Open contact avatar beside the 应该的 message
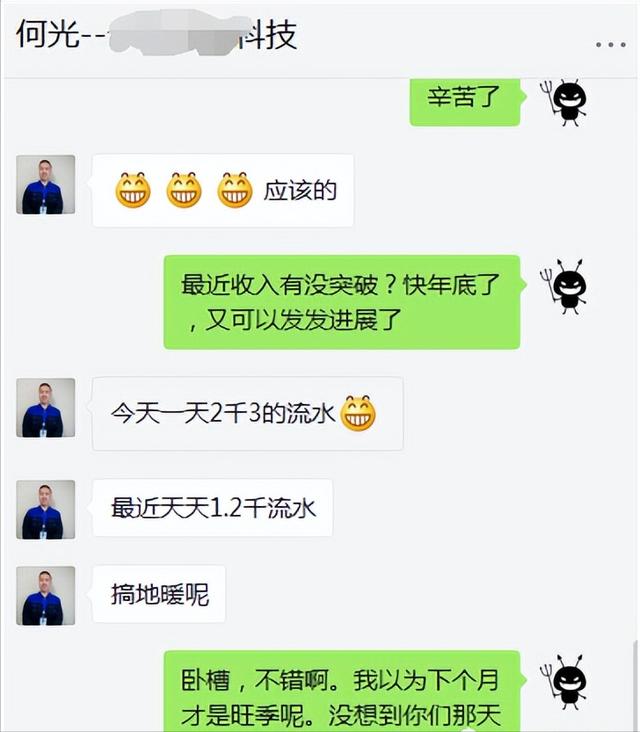The image size is (640, 732). point(45,185)
